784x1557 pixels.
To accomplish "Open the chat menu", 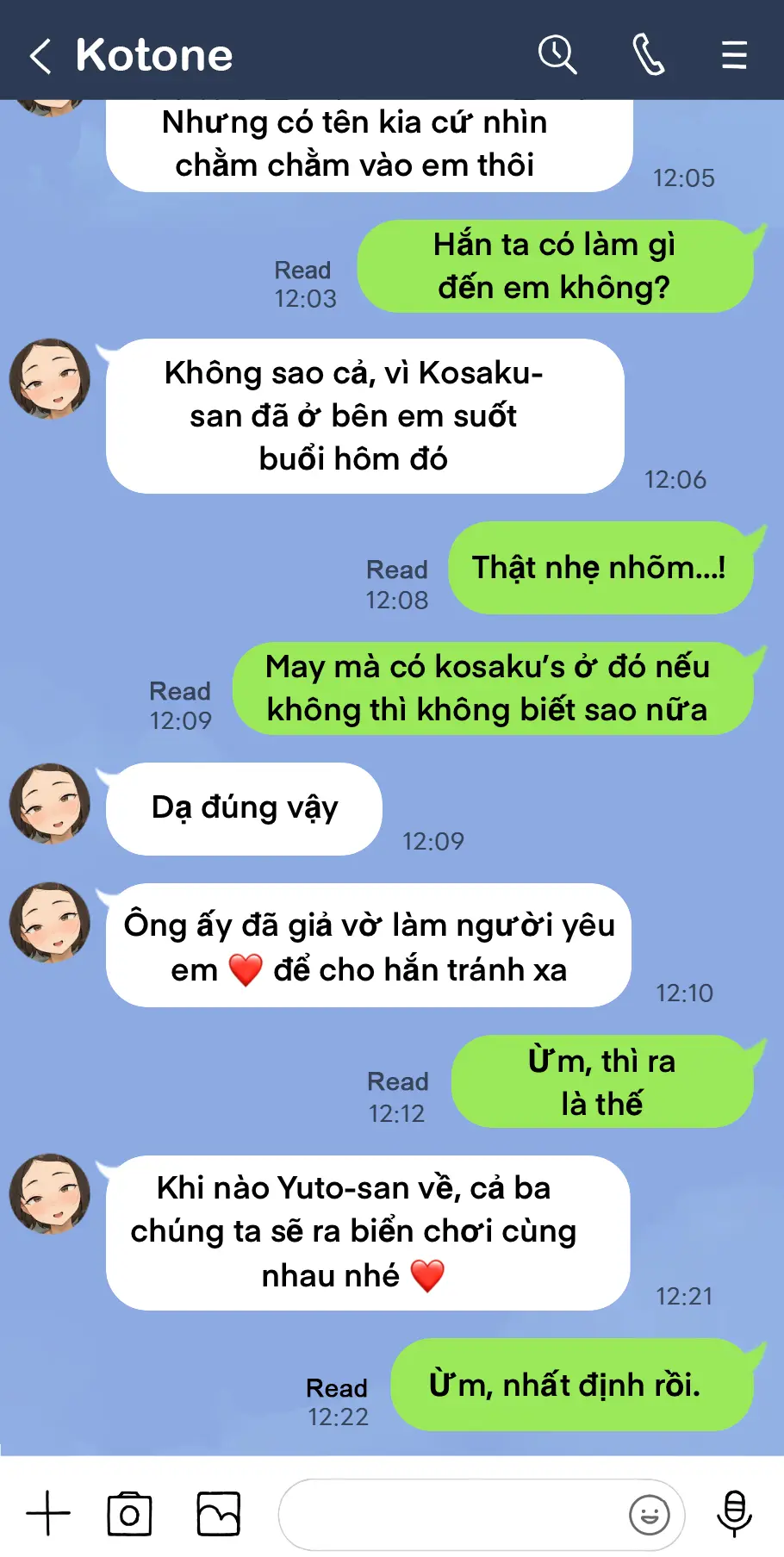I will (734, 55).
